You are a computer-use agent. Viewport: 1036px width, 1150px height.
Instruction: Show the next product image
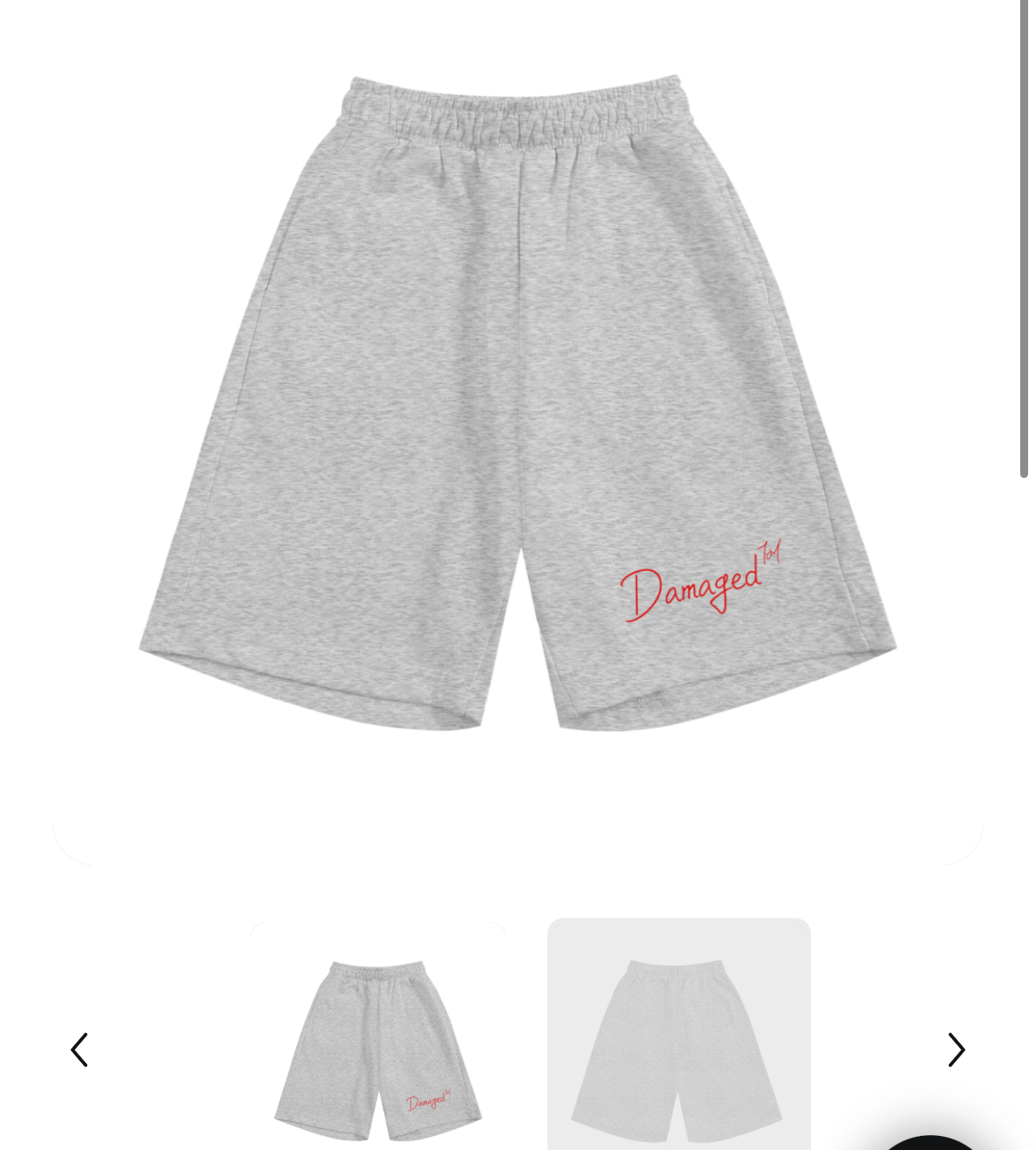click(x=956, y=1050)
